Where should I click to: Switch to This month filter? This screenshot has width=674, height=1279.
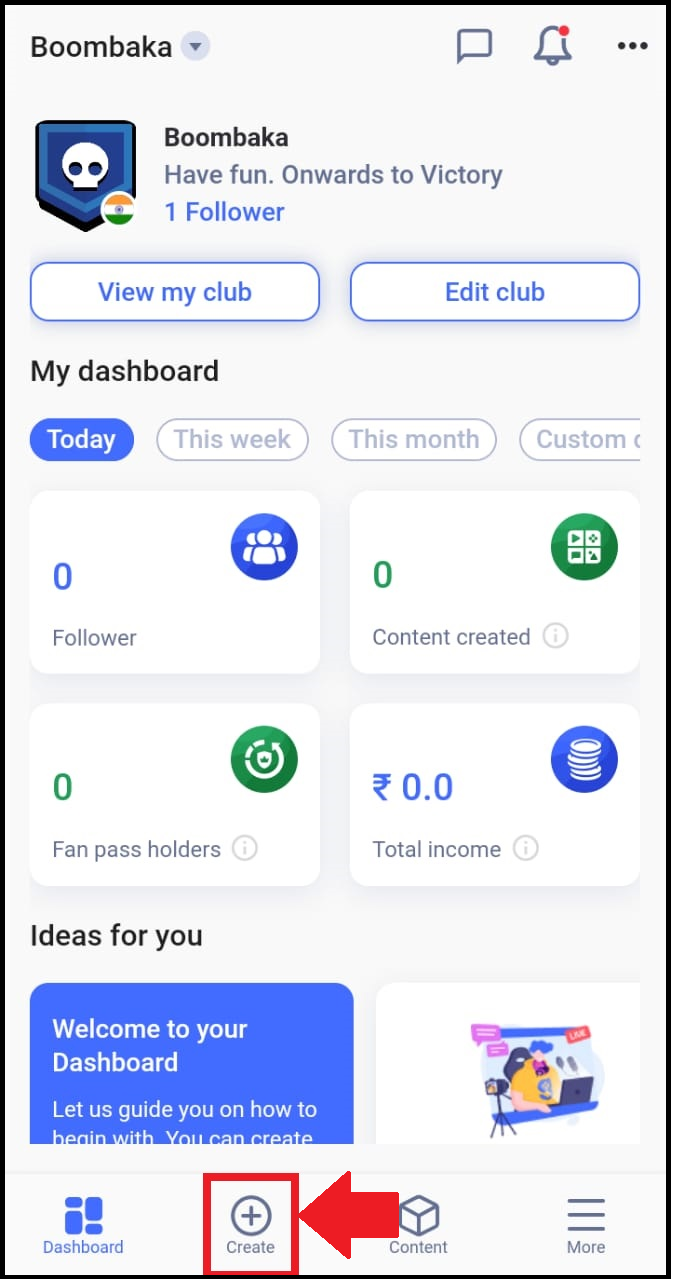[413, 439]
